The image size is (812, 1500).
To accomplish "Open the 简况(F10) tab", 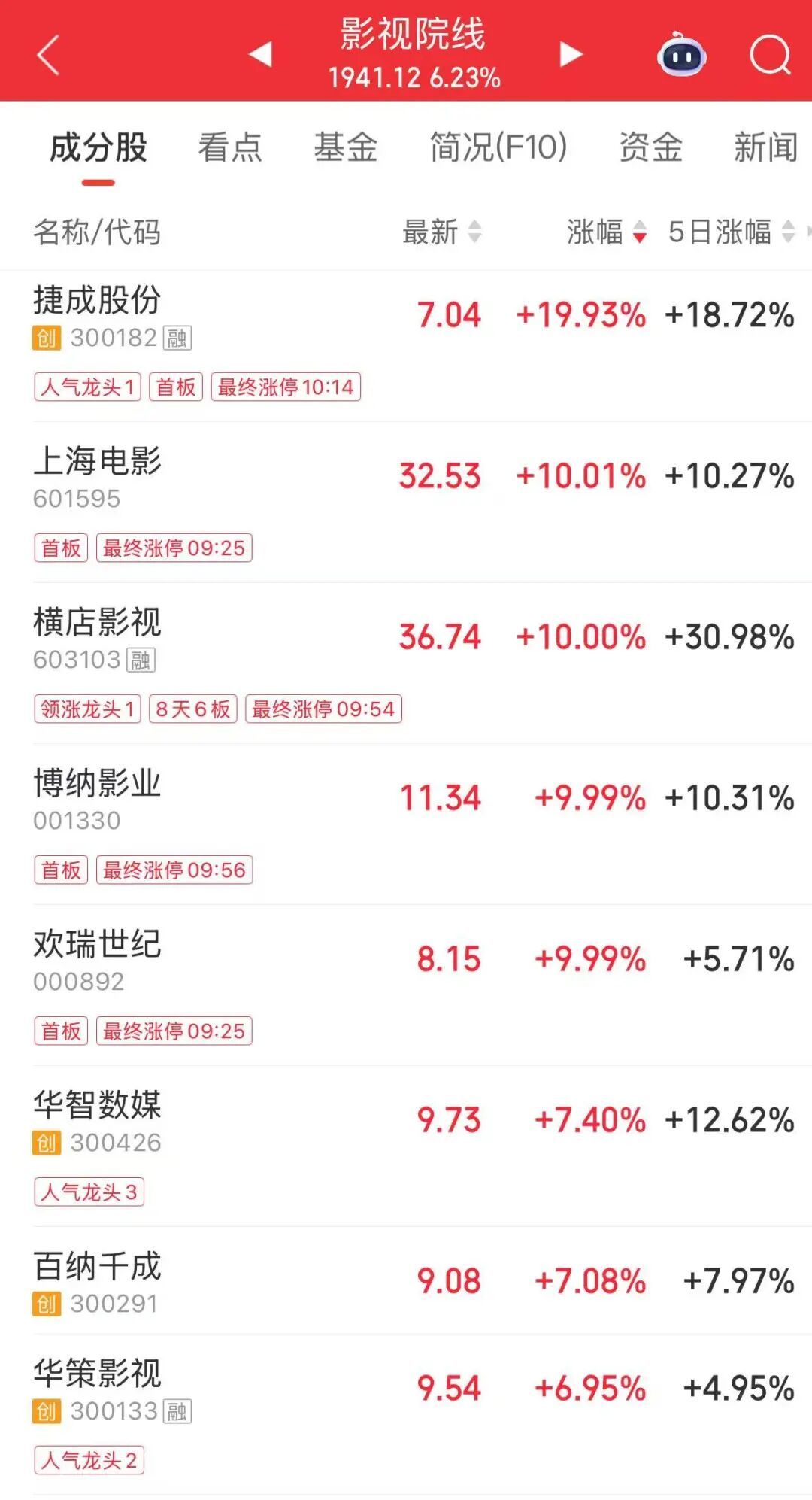I will coord(498,147).
